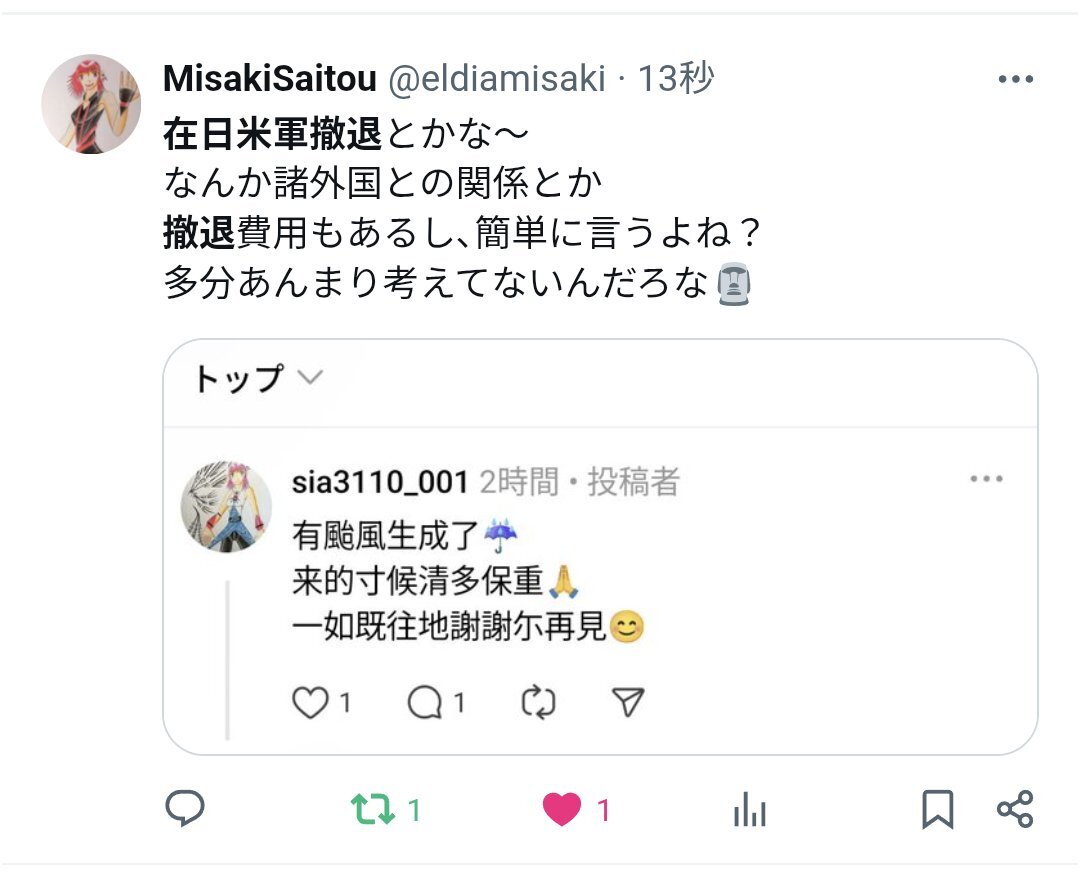This screenshot has height=876, width=1080.
Task: View the tweet's analytics
Action: click(x=749, y=809)
